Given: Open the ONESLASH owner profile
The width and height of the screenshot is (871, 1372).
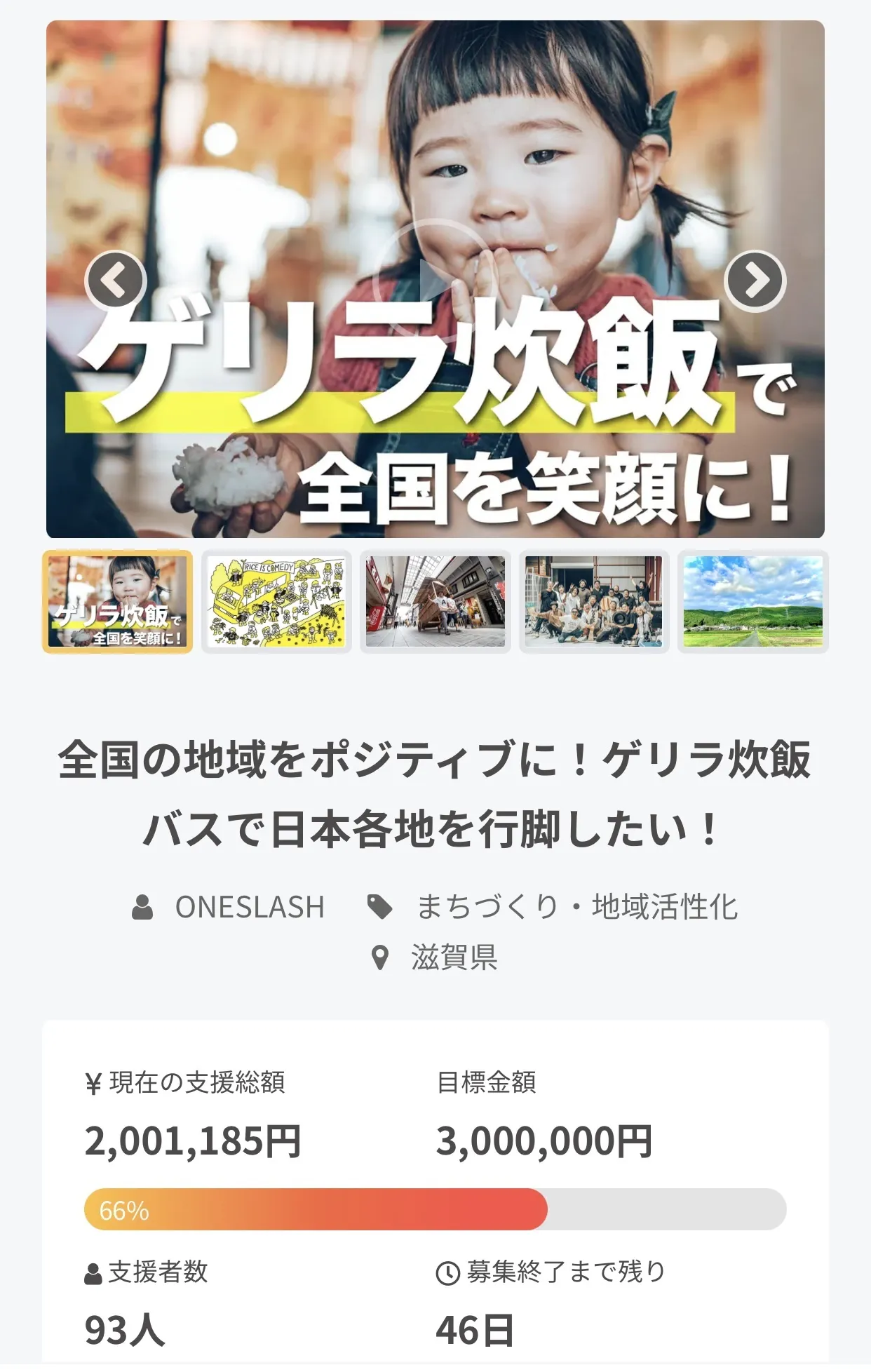Looking at the screenshot, I should (x=249, y=907).
